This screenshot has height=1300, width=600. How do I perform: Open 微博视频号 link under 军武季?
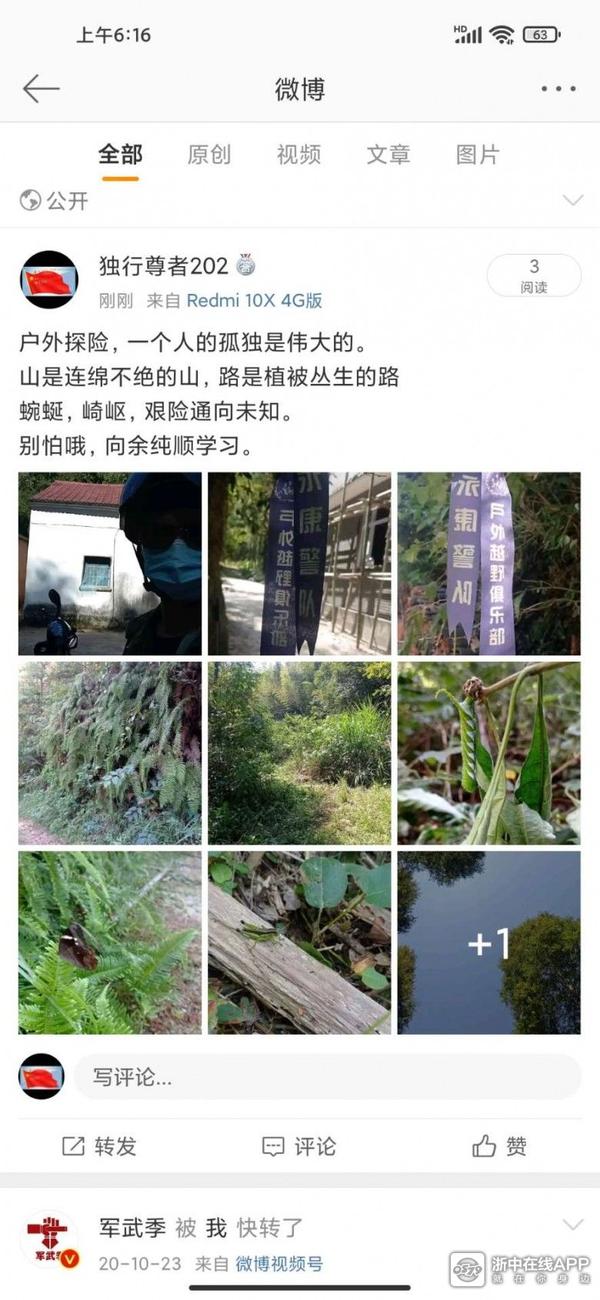[x=279, y=1264]
